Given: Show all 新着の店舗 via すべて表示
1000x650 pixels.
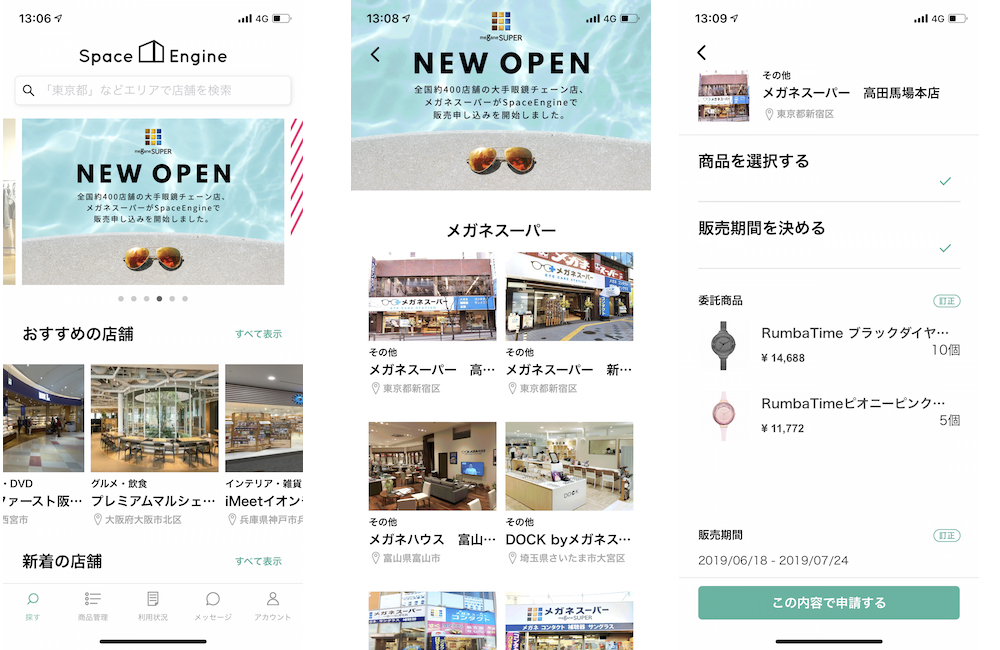Looking at the screenshot, I should point(258,562).
